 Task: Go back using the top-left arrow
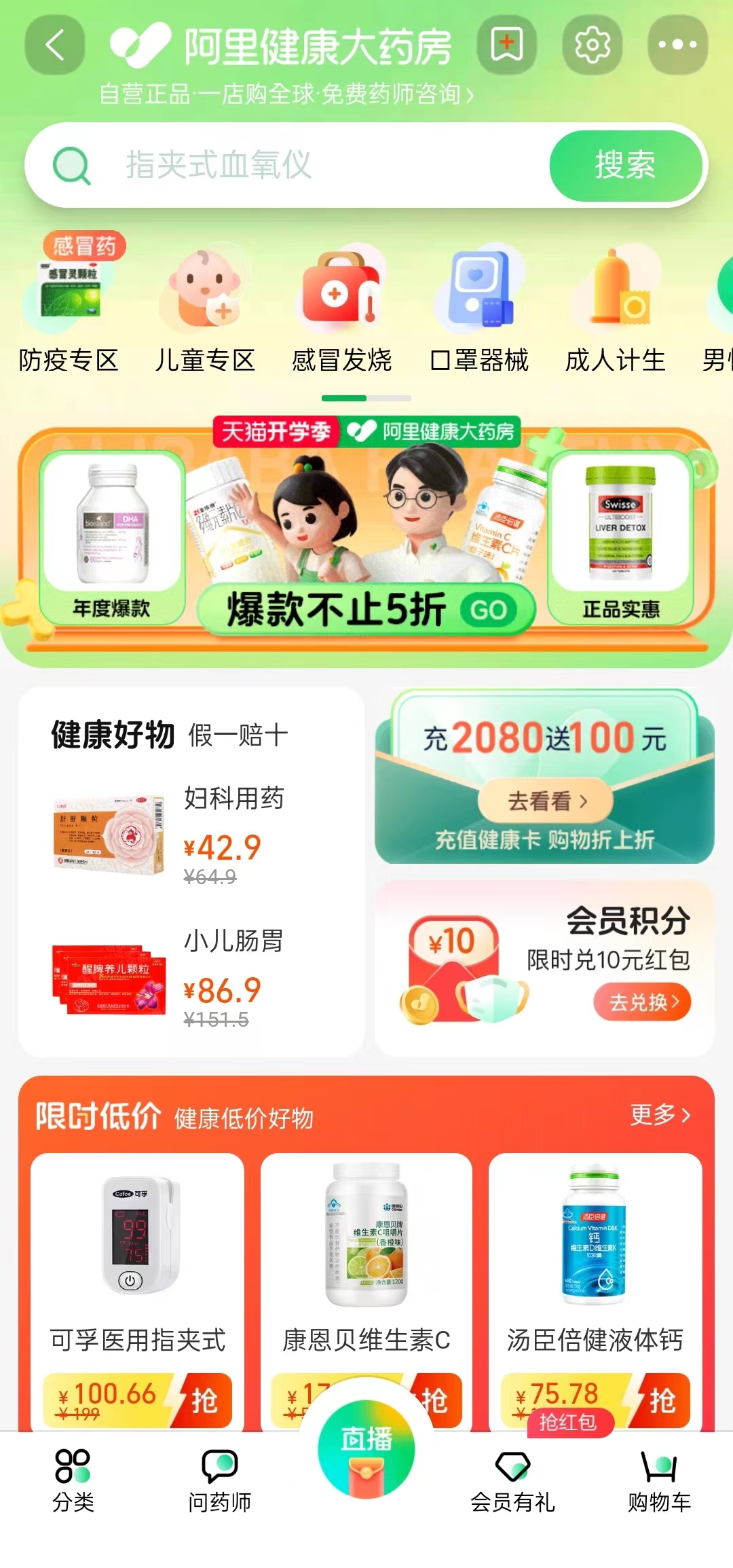tap(55, 45)
